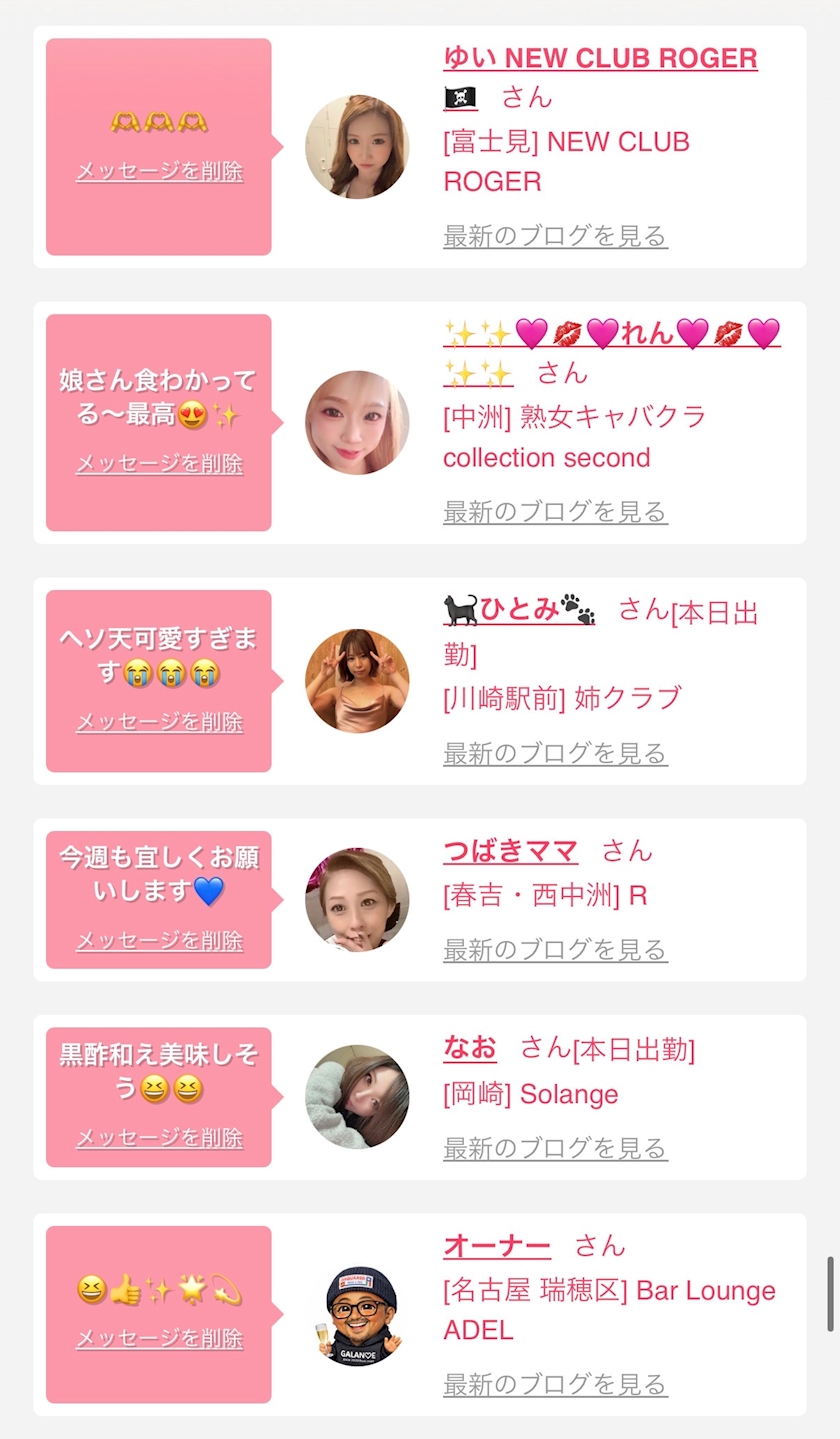Delete the message sent to ゆい
Viewport: 840px width, 1439px height.
coord(160,171)
